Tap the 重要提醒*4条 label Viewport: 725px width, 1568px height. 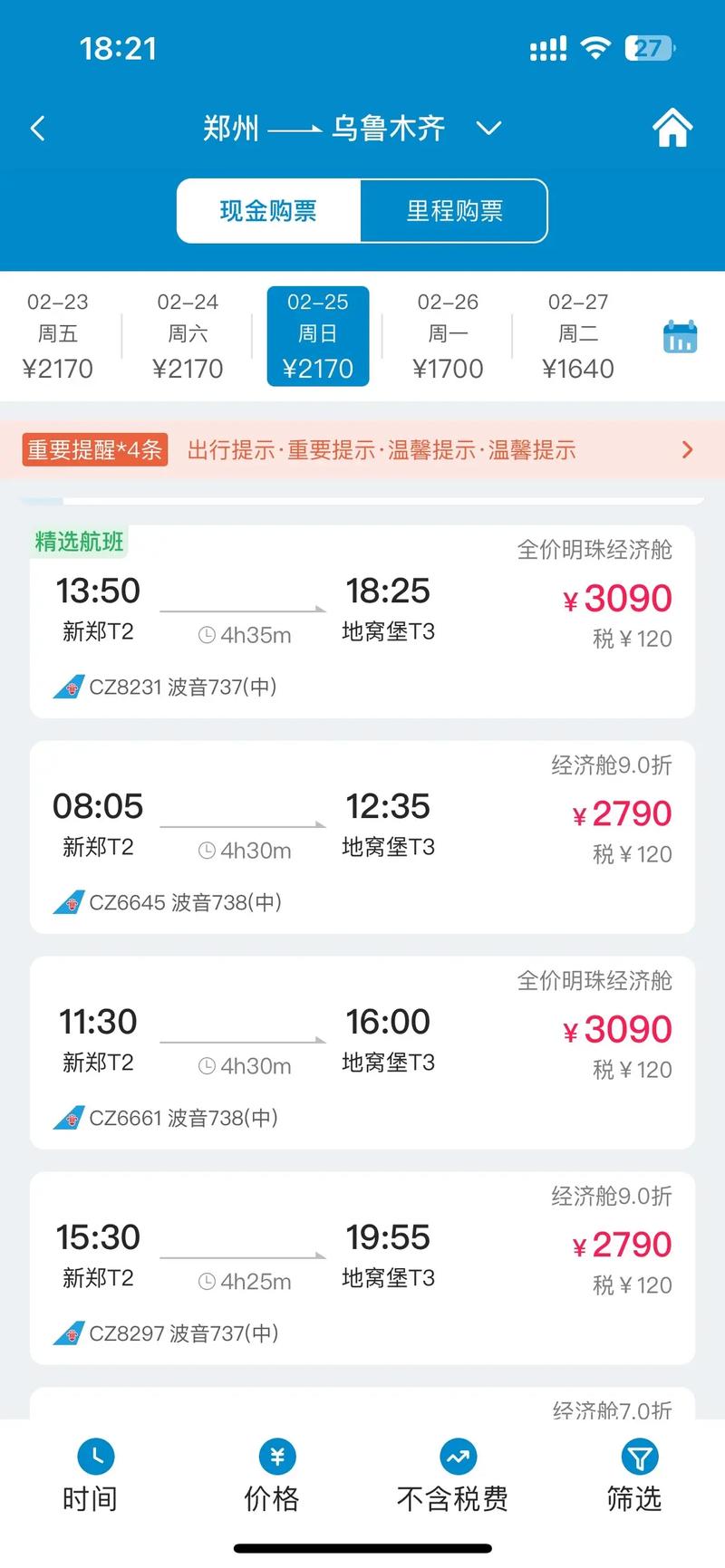(x=95, y=449)
